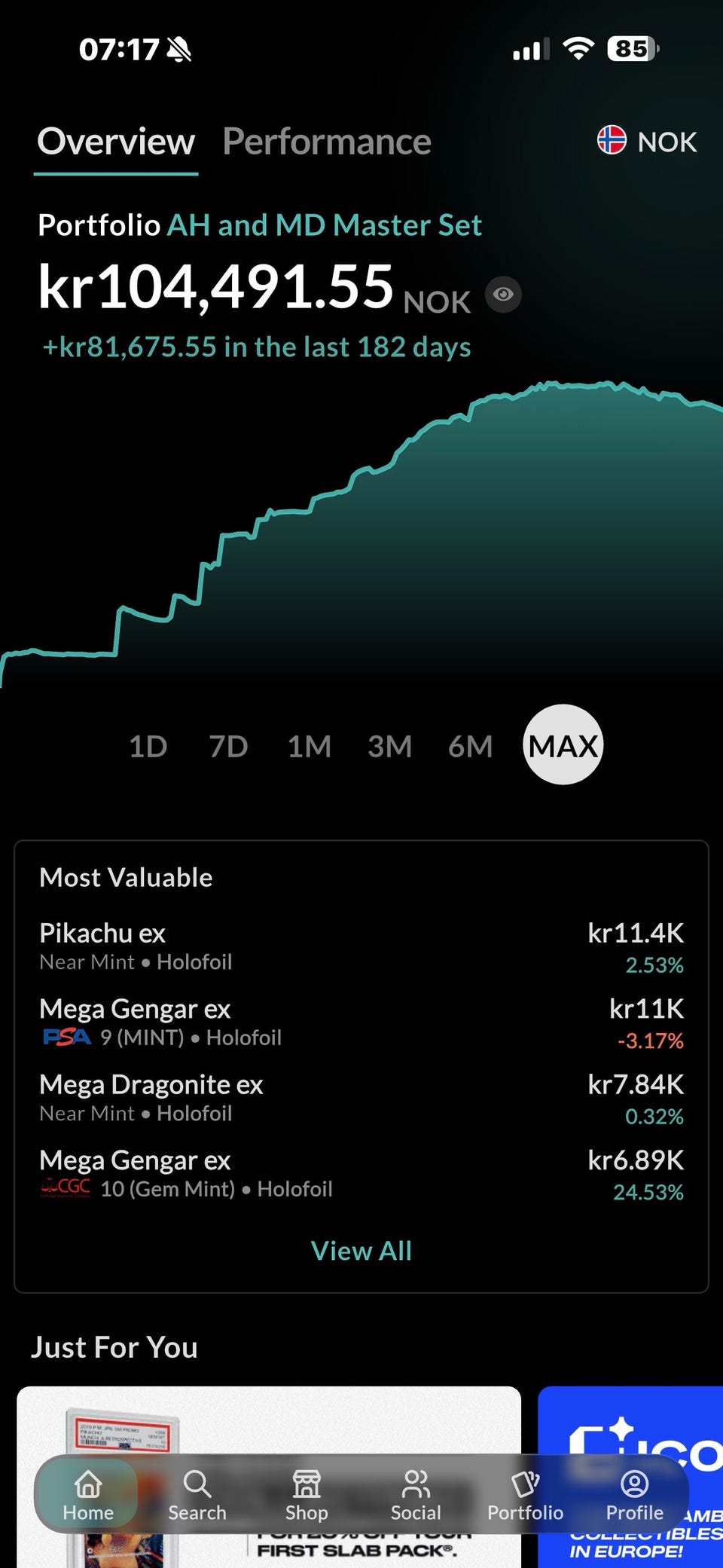Select the 7D chart range
The height and width of the screenshot is (1568, 723).
[228, 746]
